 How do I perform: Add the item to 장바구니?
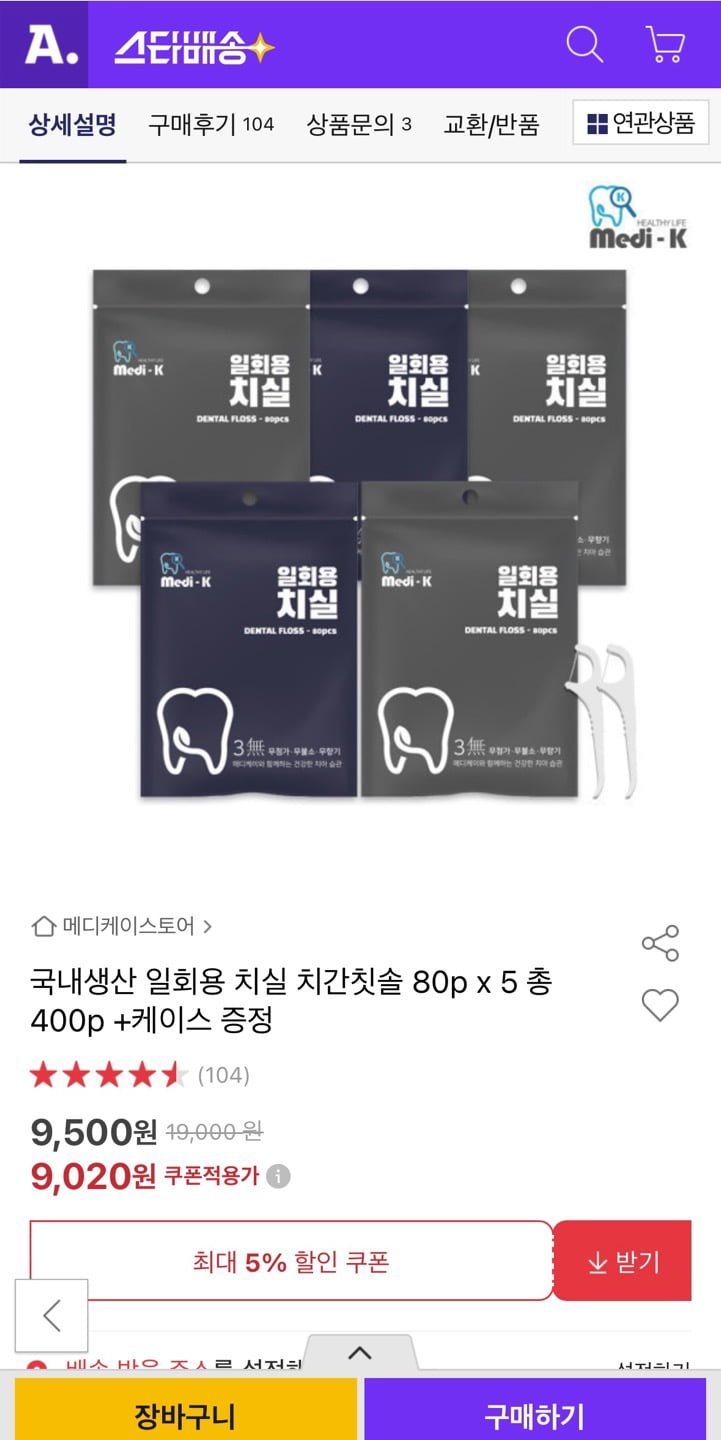point(185,1414)
